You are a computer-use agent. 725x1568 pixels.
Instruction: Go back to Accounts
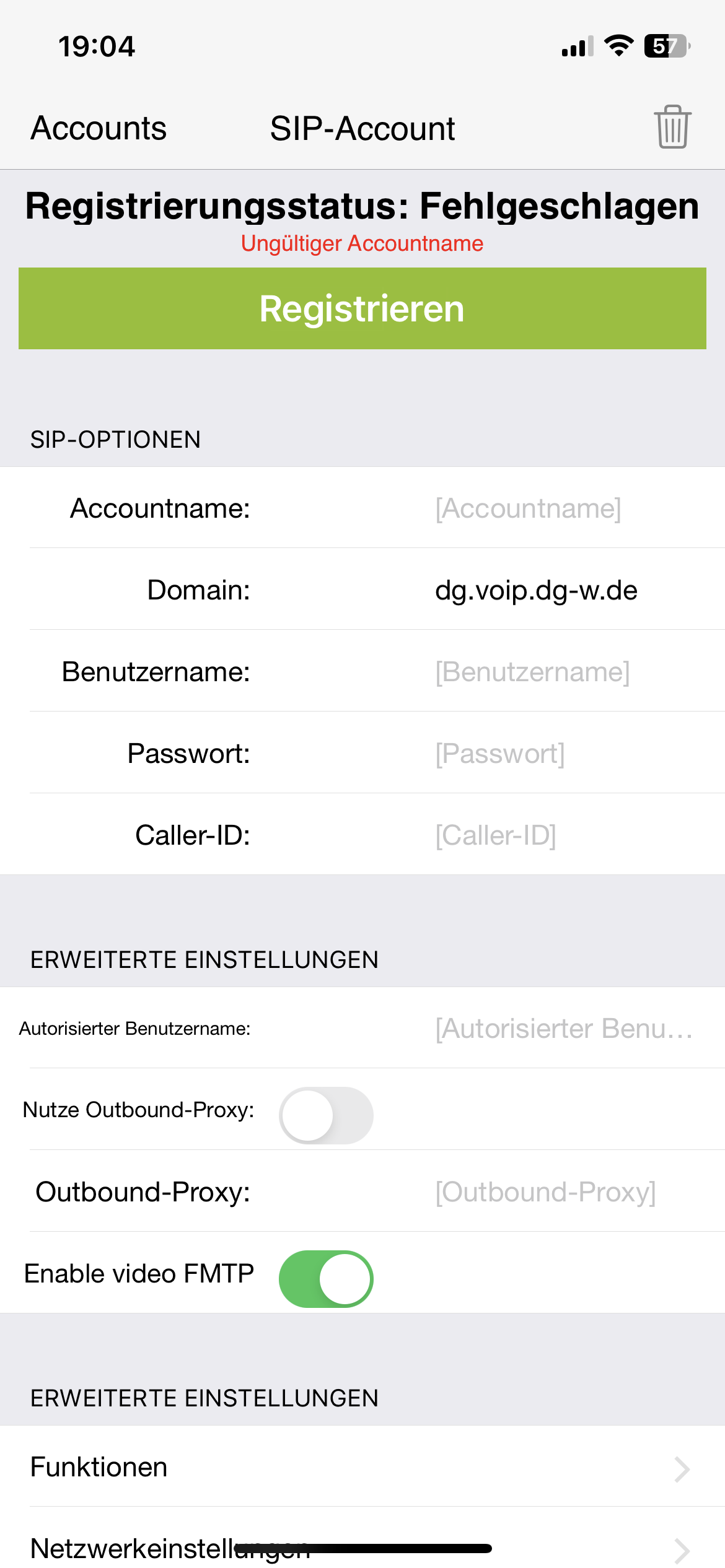99,129
